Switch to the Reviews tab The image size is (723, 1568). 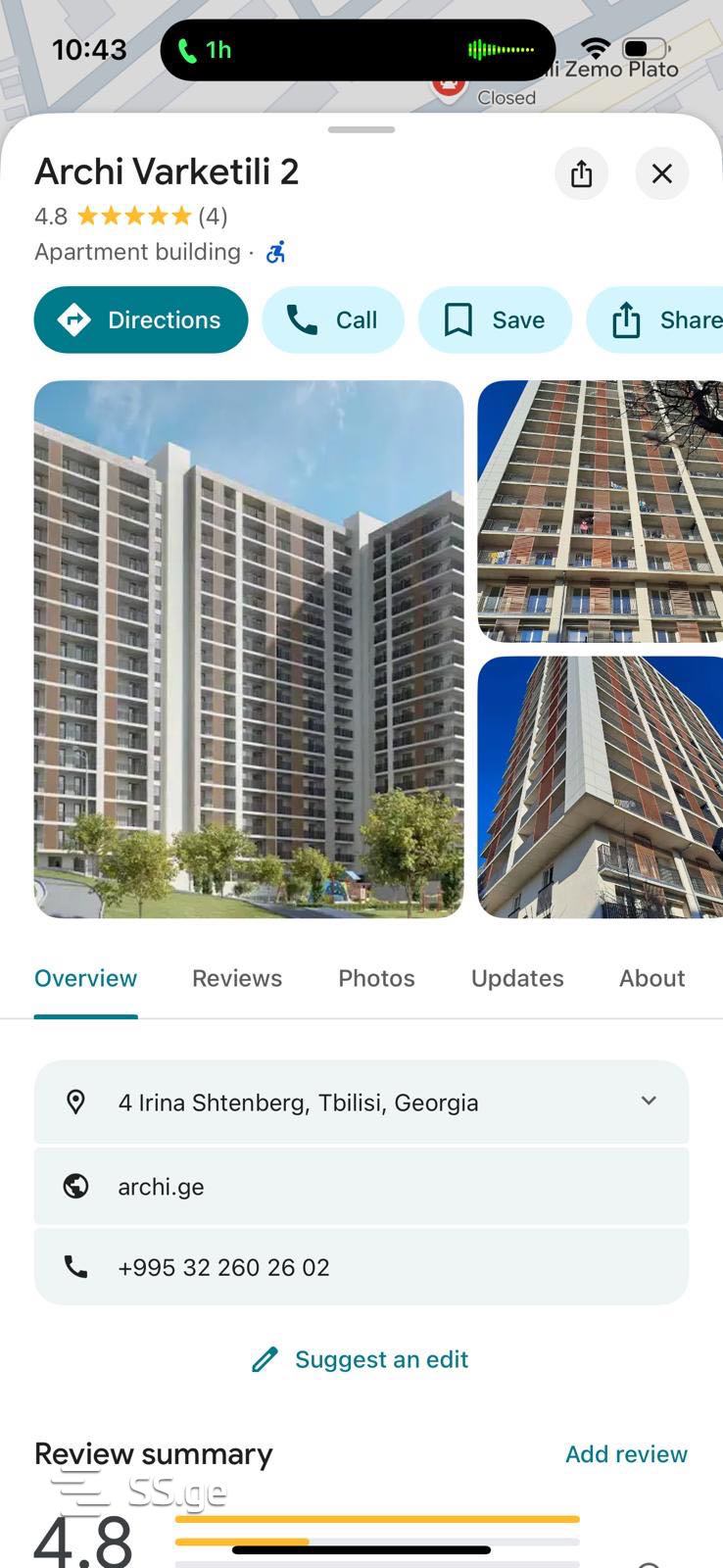237,978
